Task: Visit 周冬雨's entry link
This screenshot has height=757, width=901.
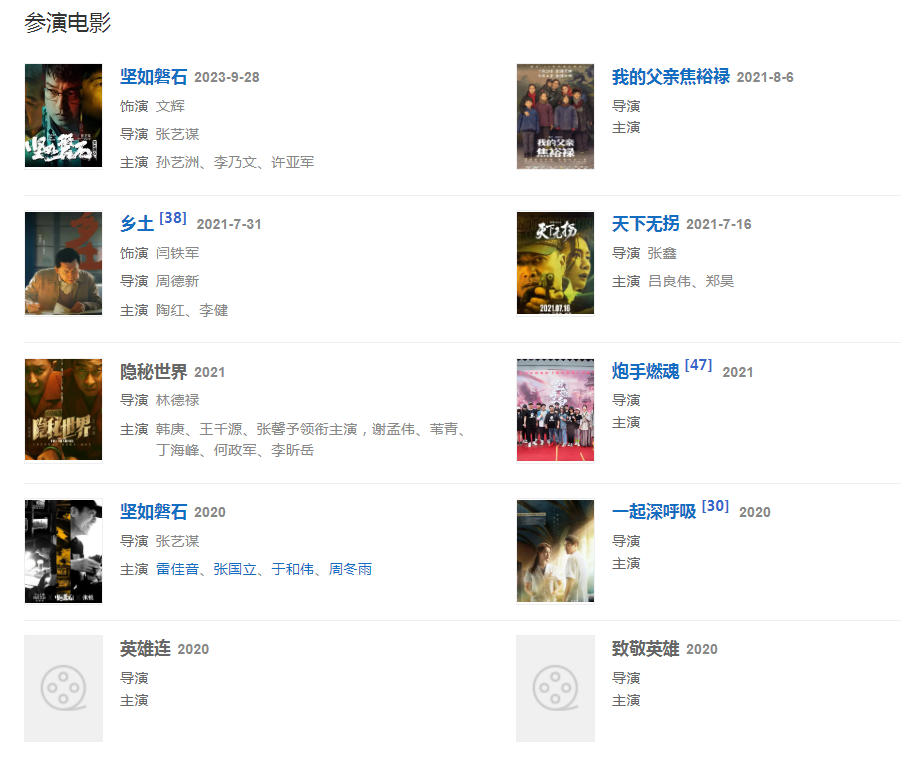Action: (x=350, y=569)
